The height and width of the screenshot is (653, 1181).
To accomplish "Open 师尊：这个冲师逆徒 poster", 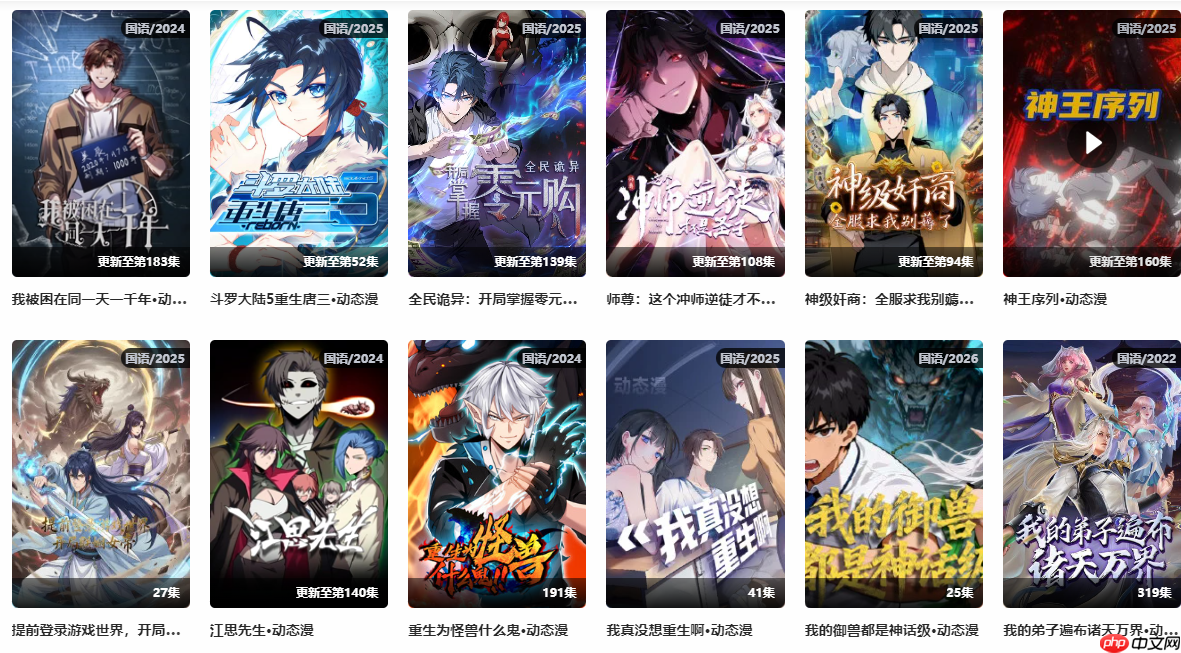I will (x=695, y=143).
